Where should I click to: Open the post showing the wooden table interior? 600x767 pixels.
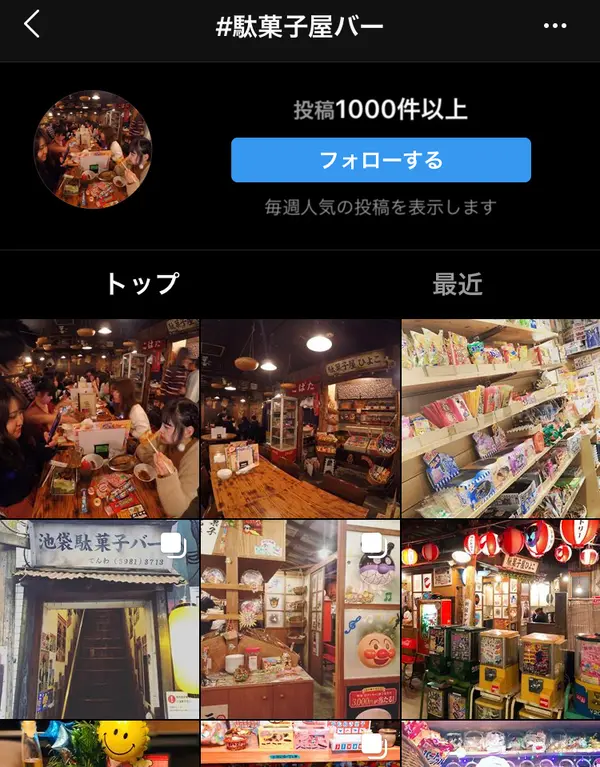(x=300, y=418)
